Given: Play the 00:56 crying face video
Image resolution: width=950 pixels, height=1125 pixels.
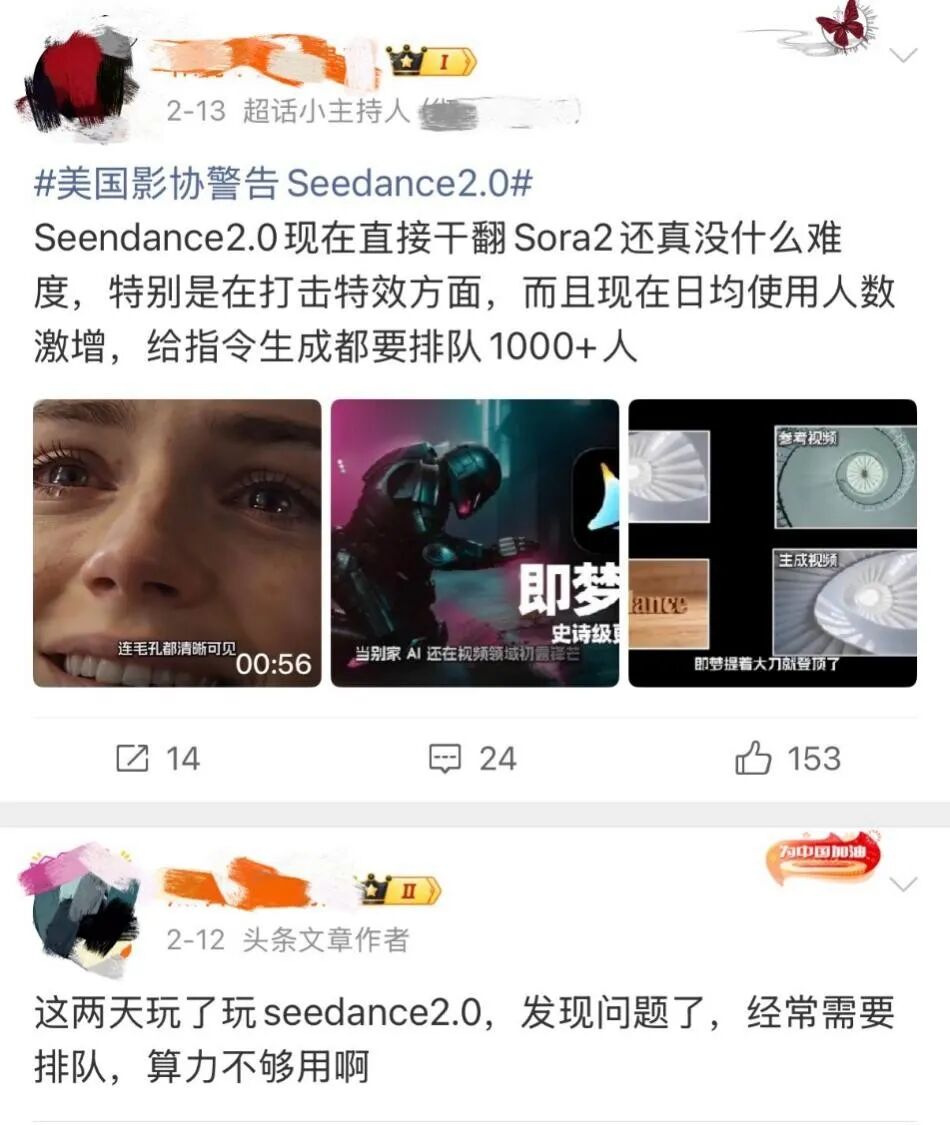Looking at the screenshot, I should point(177,543).
